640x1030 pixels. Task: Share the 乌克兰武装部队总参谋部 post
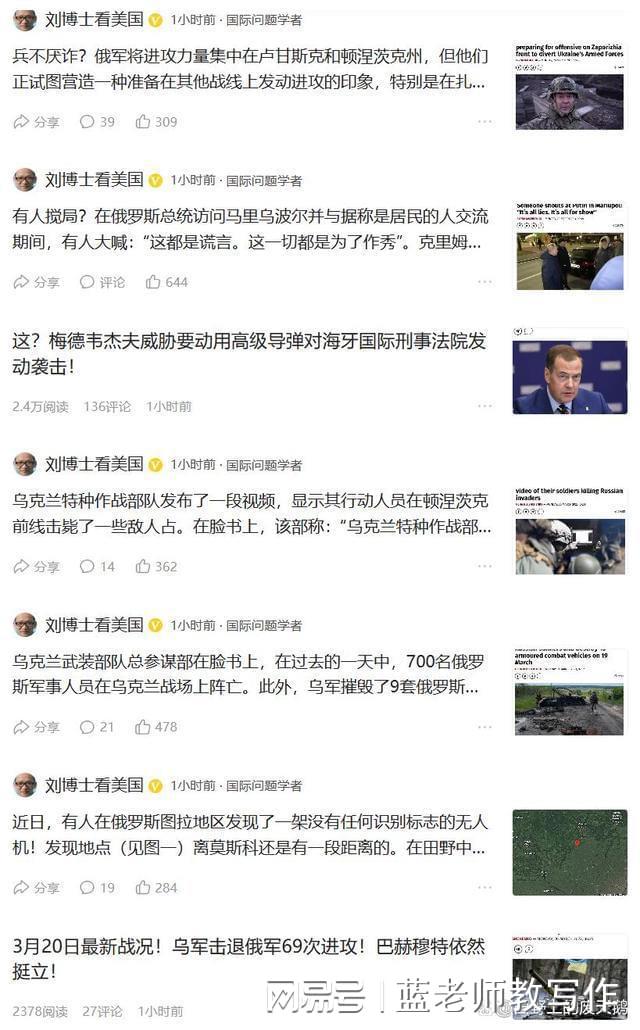tap(36, 727)
